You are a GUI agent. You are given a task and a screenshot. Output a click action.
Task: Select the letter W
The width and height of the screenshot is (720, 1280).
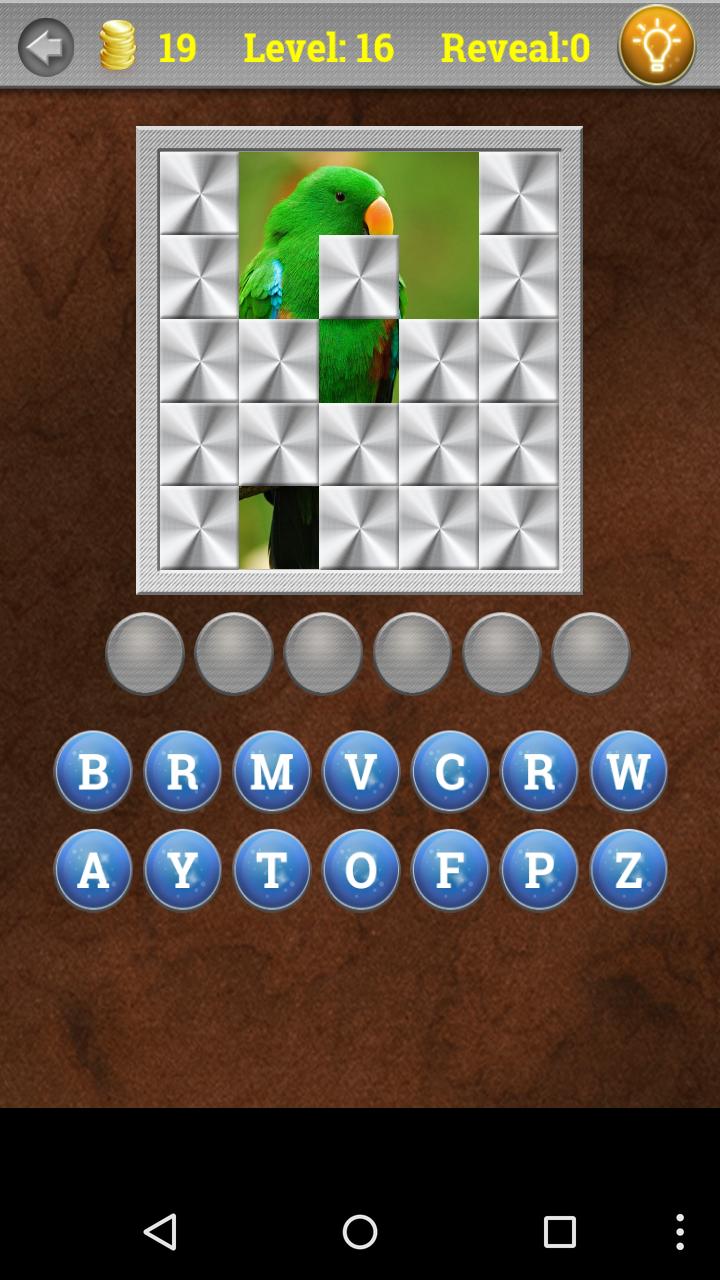(x=628, y=771)
